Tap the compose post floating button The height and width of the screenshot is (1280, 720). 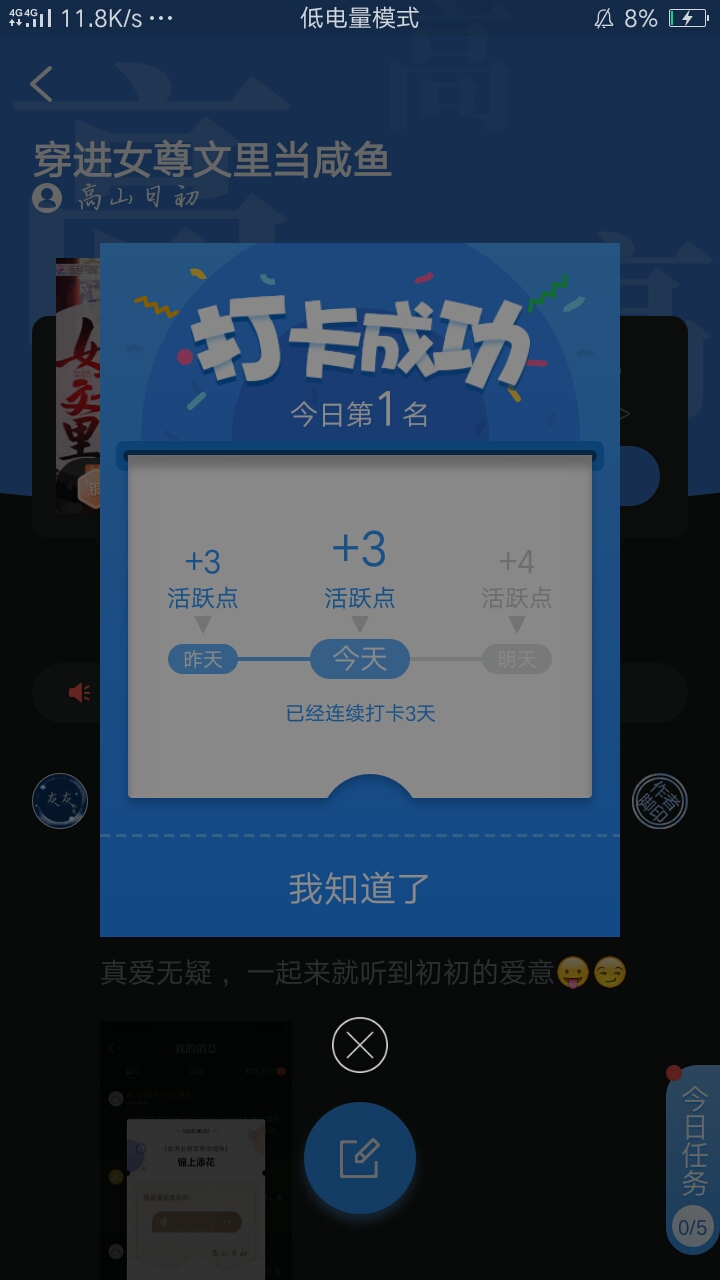point(360,1158)
